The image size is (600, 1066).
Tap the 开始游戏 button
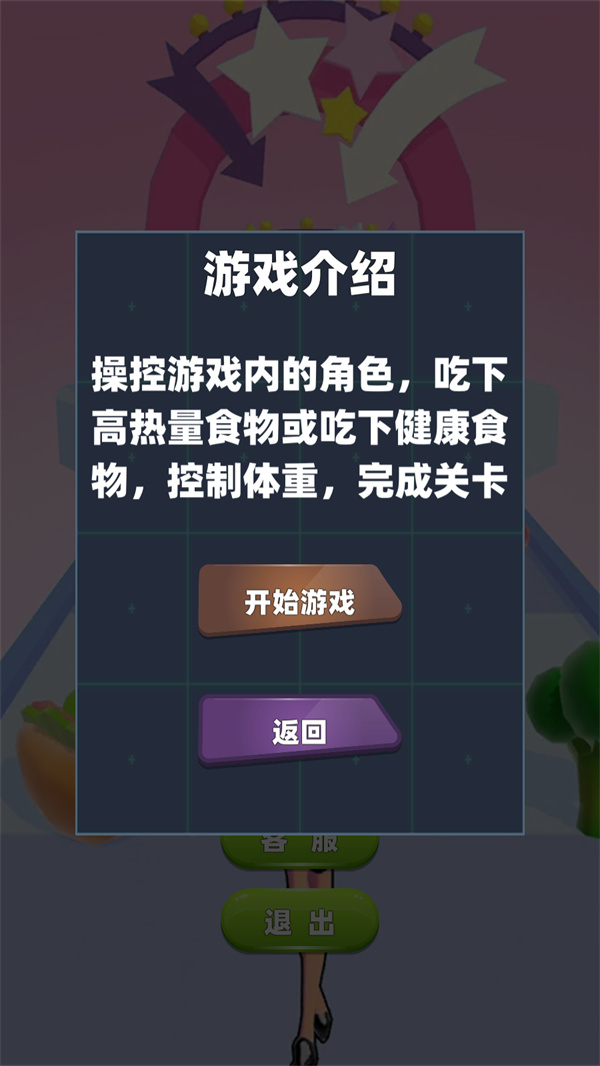coord(299,602)
